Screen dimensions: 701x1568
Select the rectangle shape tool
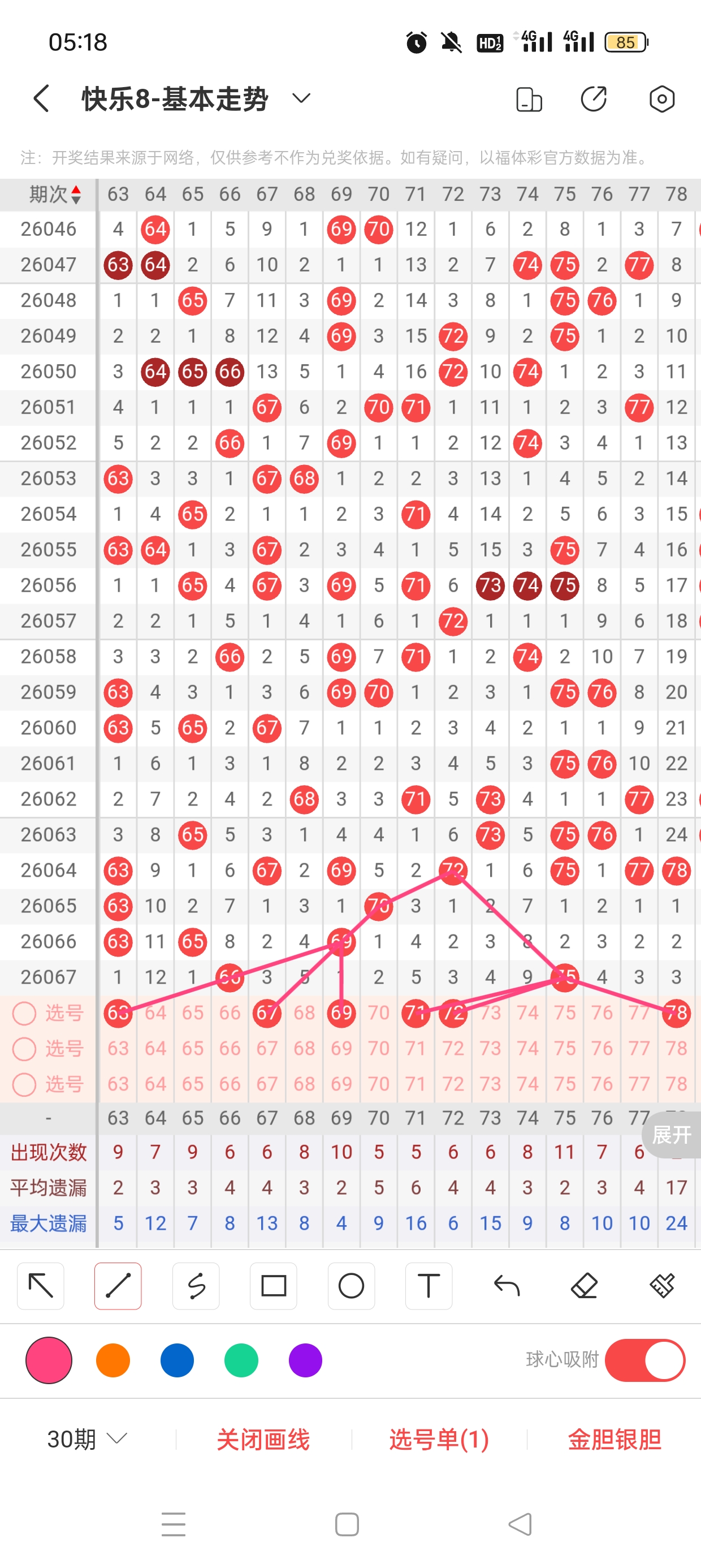tap(273, 1286)
